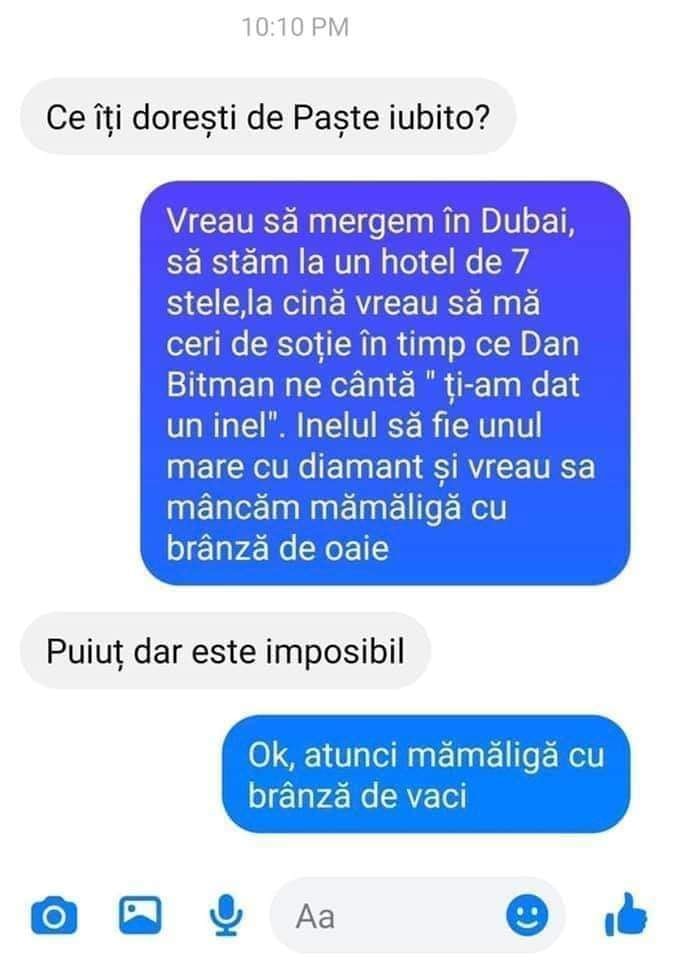
Task: Open the camera from the chat composer
Action: pos(55,915)
